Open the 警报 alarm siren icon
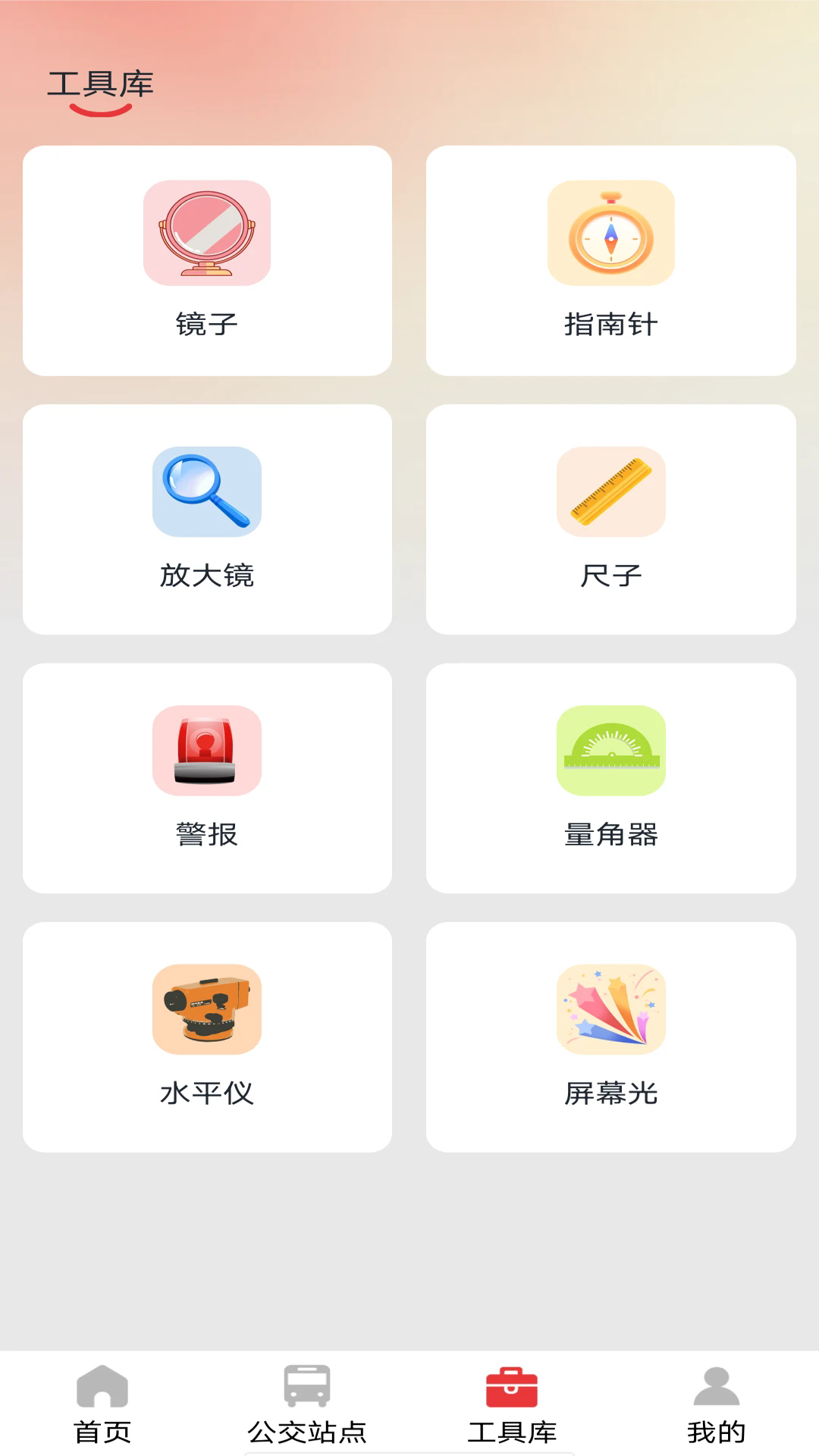Screen dimensions: 819x1456 (x=207, y=752)
